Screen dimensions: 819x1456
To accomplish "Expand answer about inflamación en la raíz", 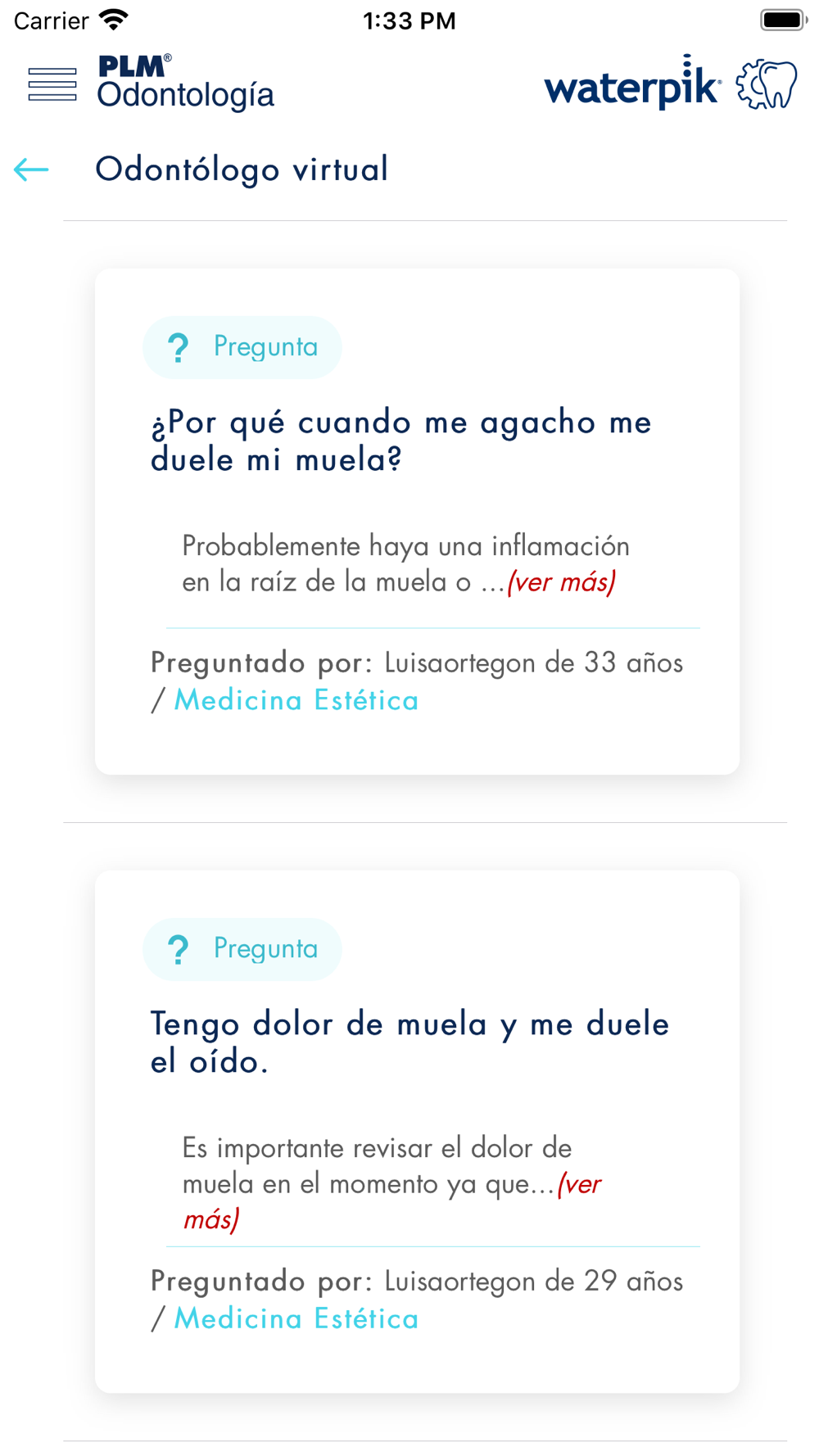I will click(x=562, y=582).
